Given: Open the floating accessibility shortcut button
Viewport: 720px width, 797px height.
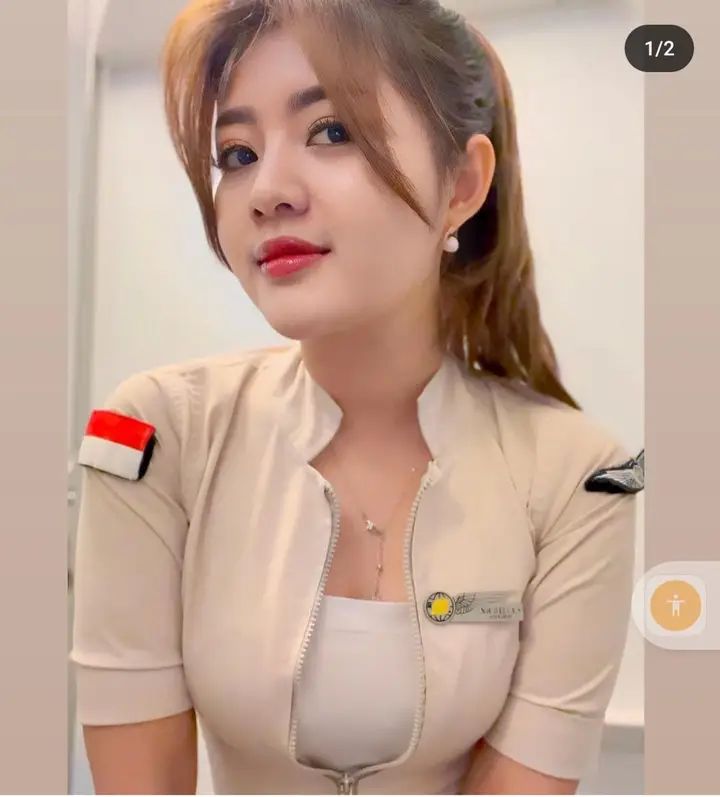Looking at the screenshot, I should 676,605.
